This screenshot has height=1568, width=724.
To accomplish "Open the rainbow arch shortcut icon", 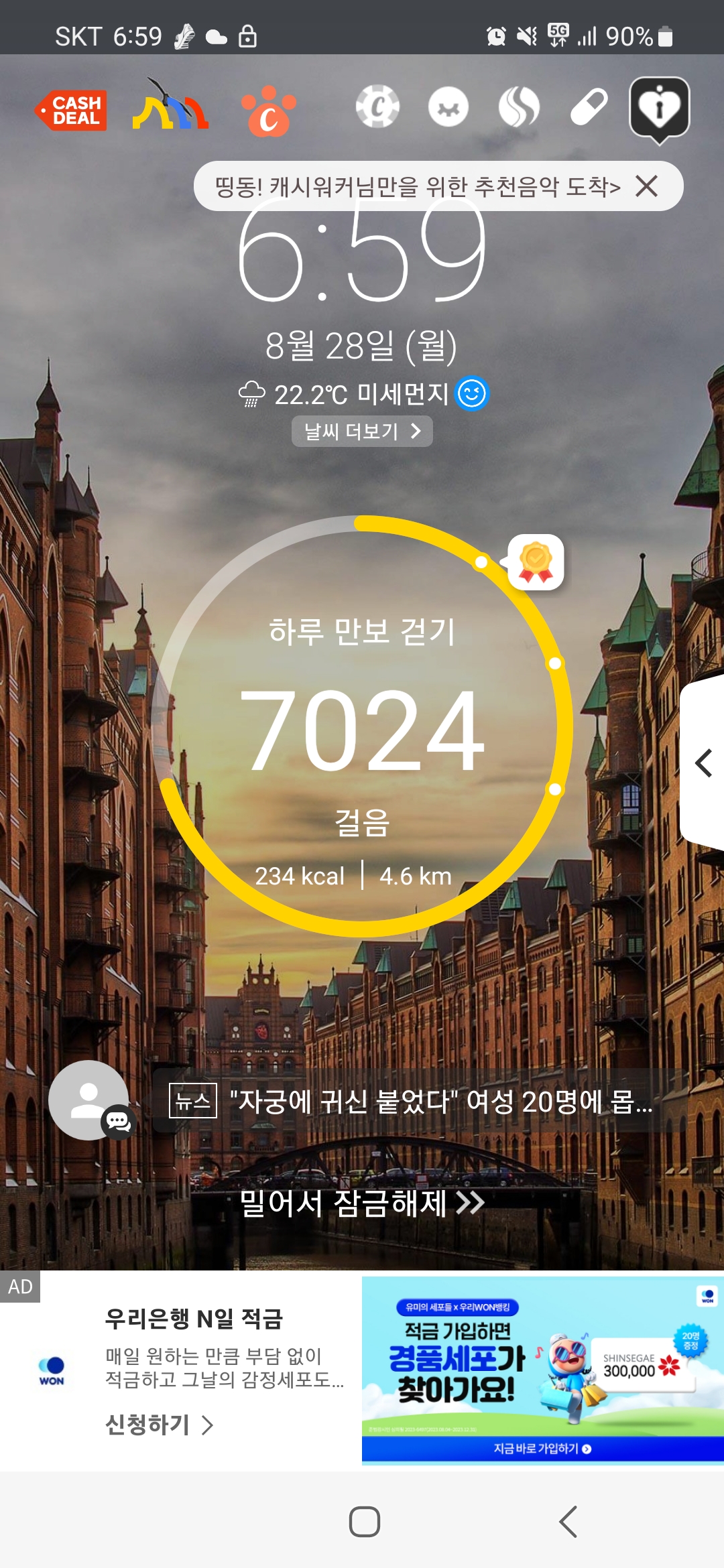I will coord(170,107).
